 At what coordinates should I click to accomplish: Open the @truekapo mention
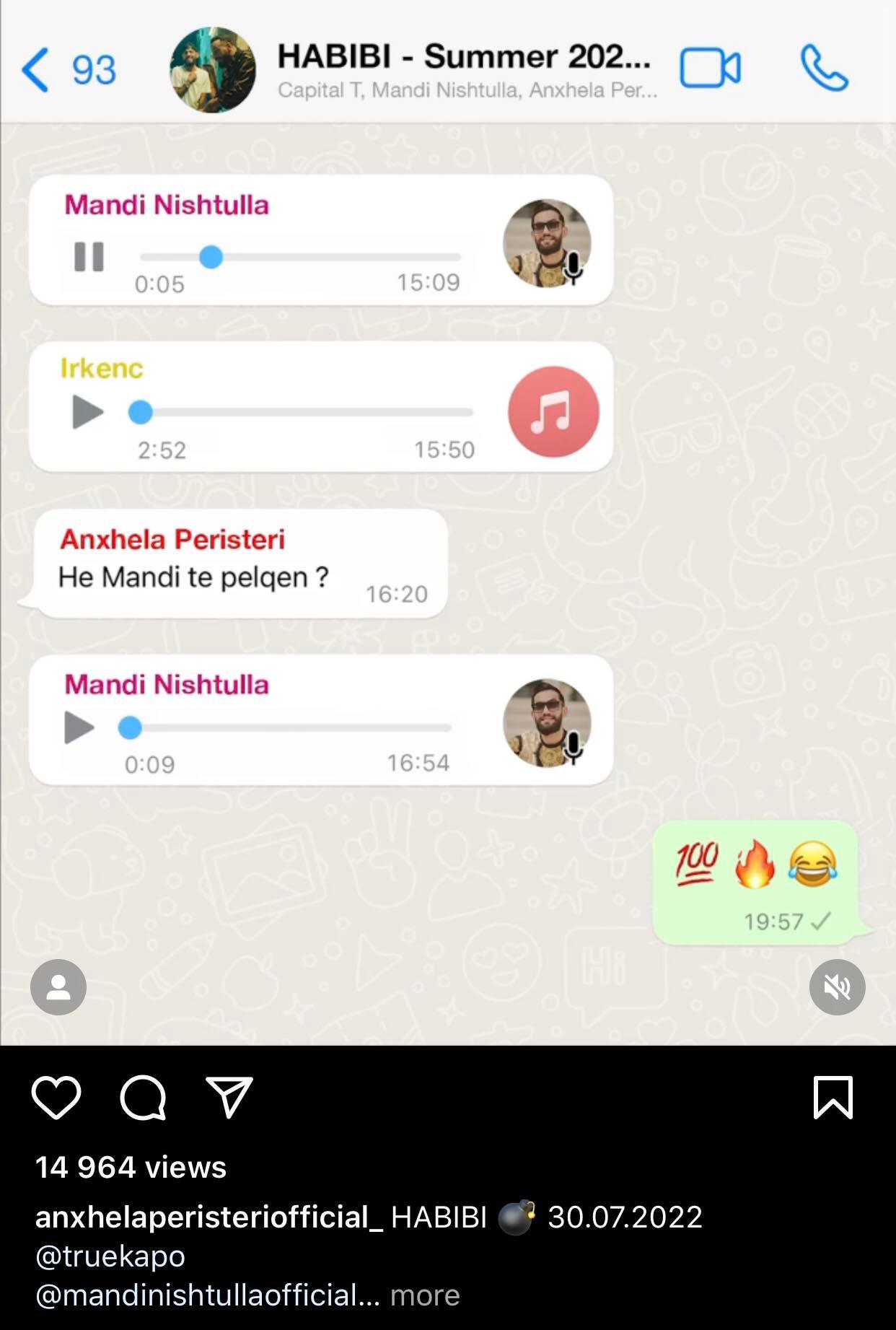pyautogui.click(x=110, y=1256)
